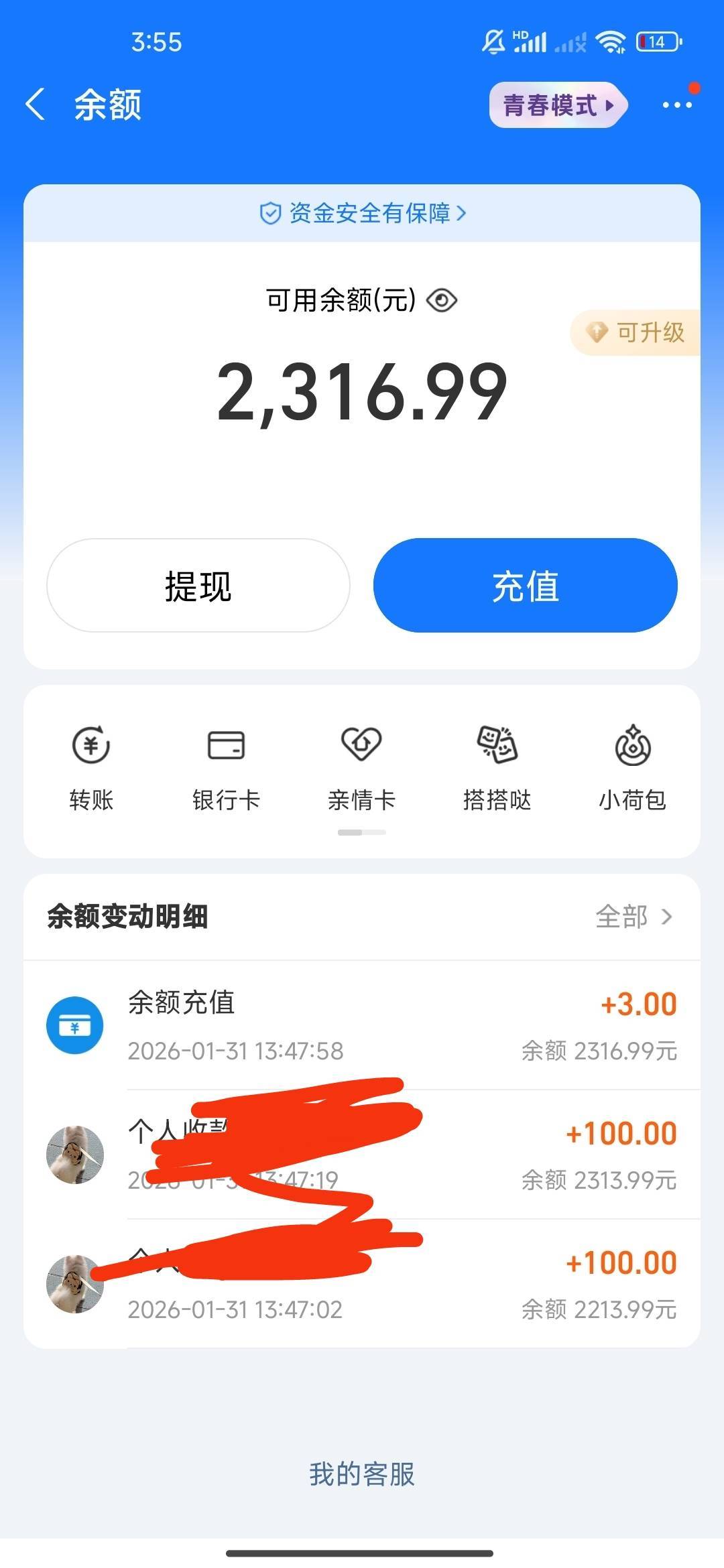Image resolution: width=724 pixels, height=1568 pixels.
Task: Hide the available balance with eye icon
Action: click(x=442, y=300)
